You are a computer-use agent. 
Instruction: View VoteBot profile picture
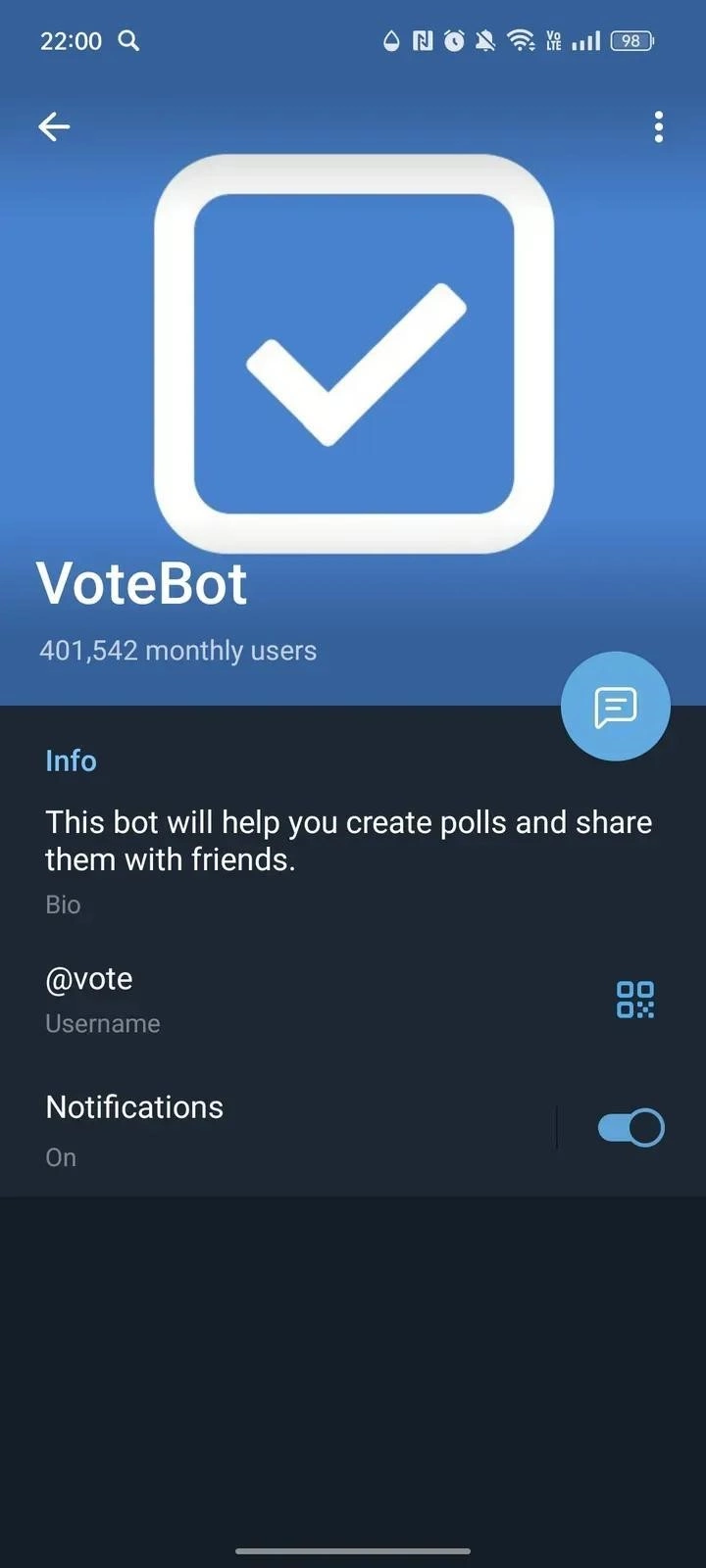pyautogui.click(x=353, y=353)
